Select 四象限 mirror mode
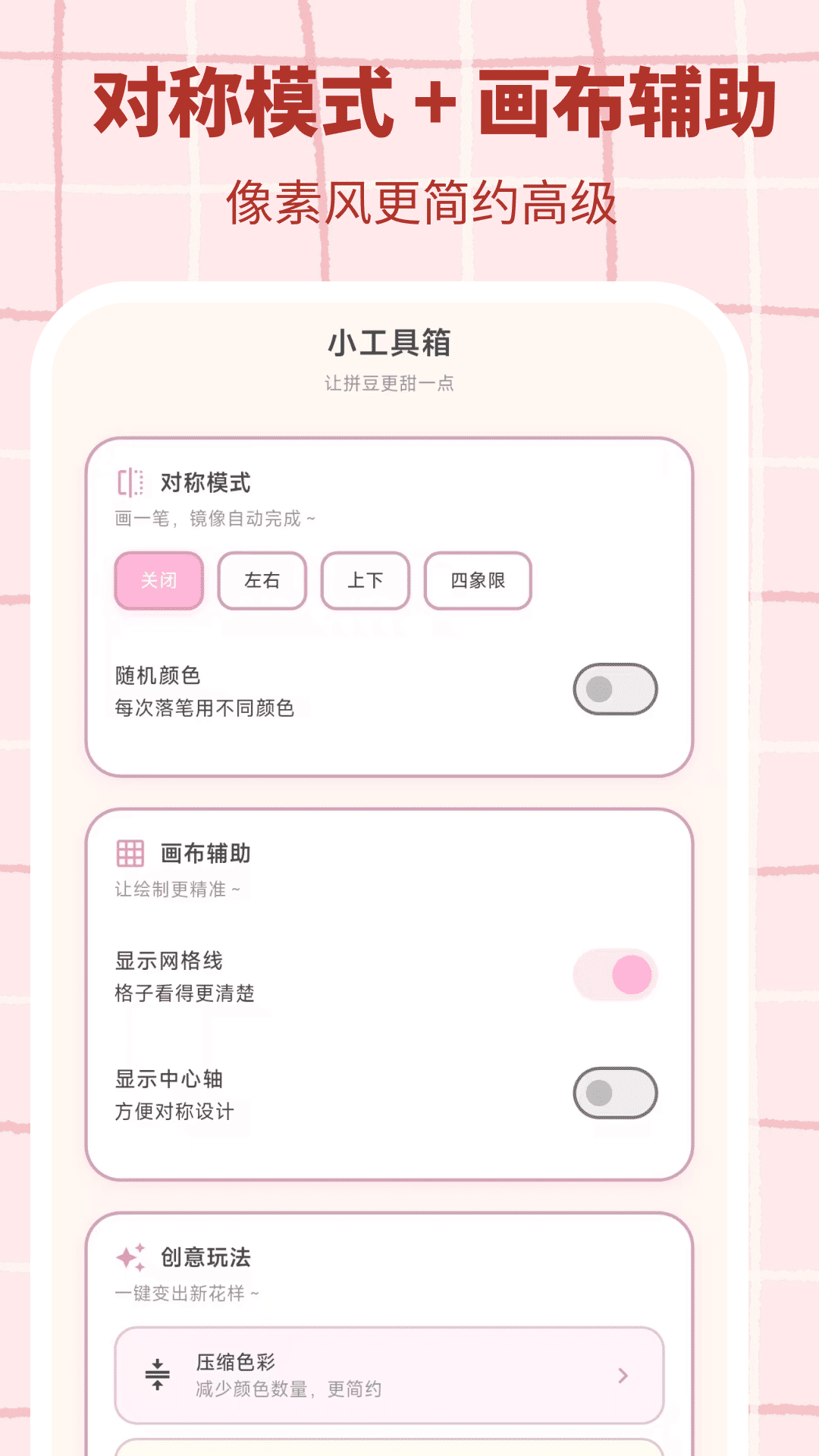This screenshot has height=1456, width=819. click(477, 580)
